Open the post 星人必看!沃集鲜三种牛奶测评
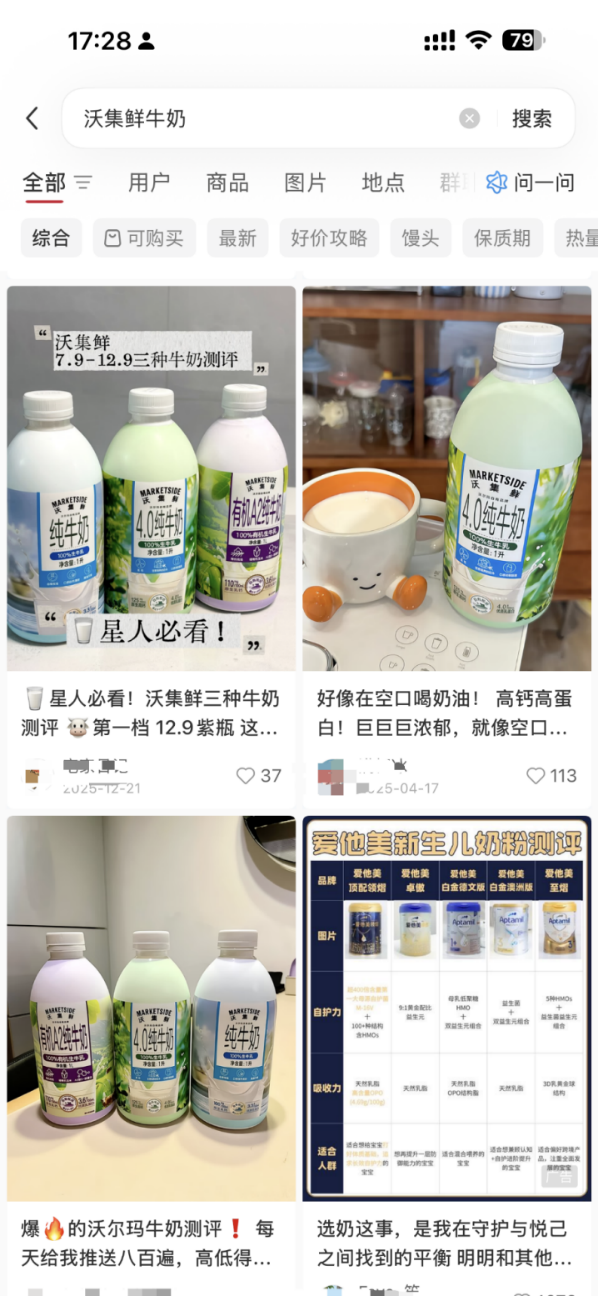 151,713
